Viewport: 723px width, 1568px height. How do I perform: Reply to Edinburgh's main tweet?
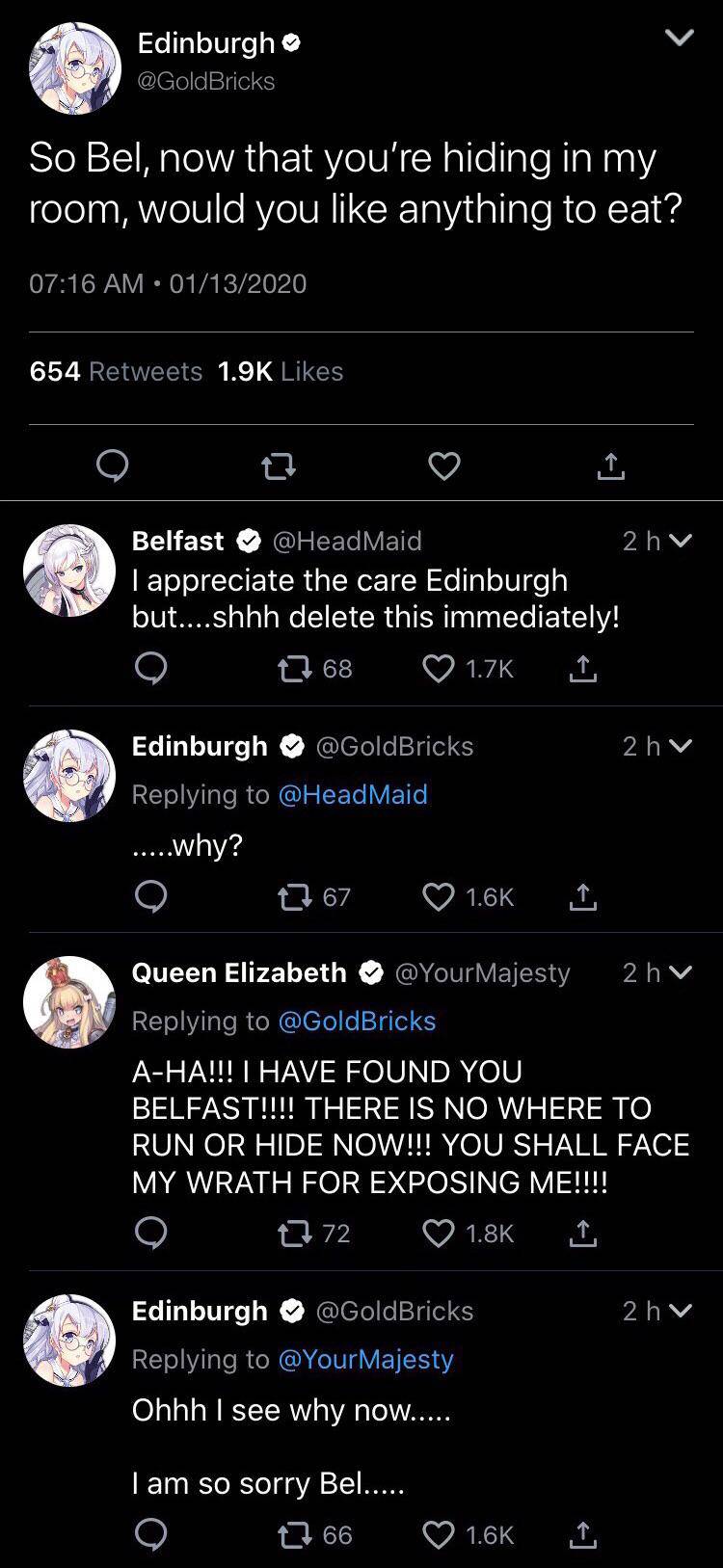click(113, 466)
